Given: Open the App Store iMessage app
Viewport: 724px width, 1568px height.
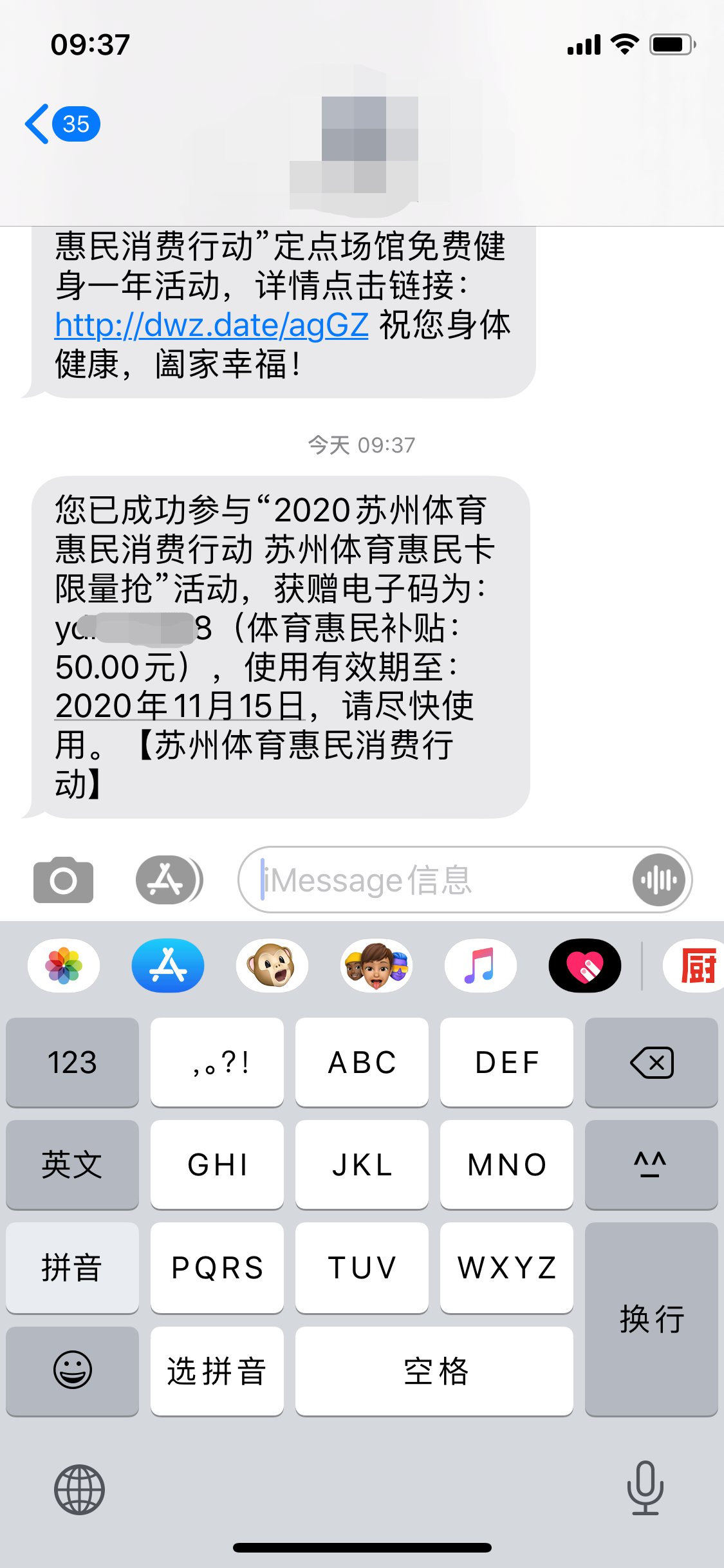Looking at the screenshot, I should coord(168,966).
